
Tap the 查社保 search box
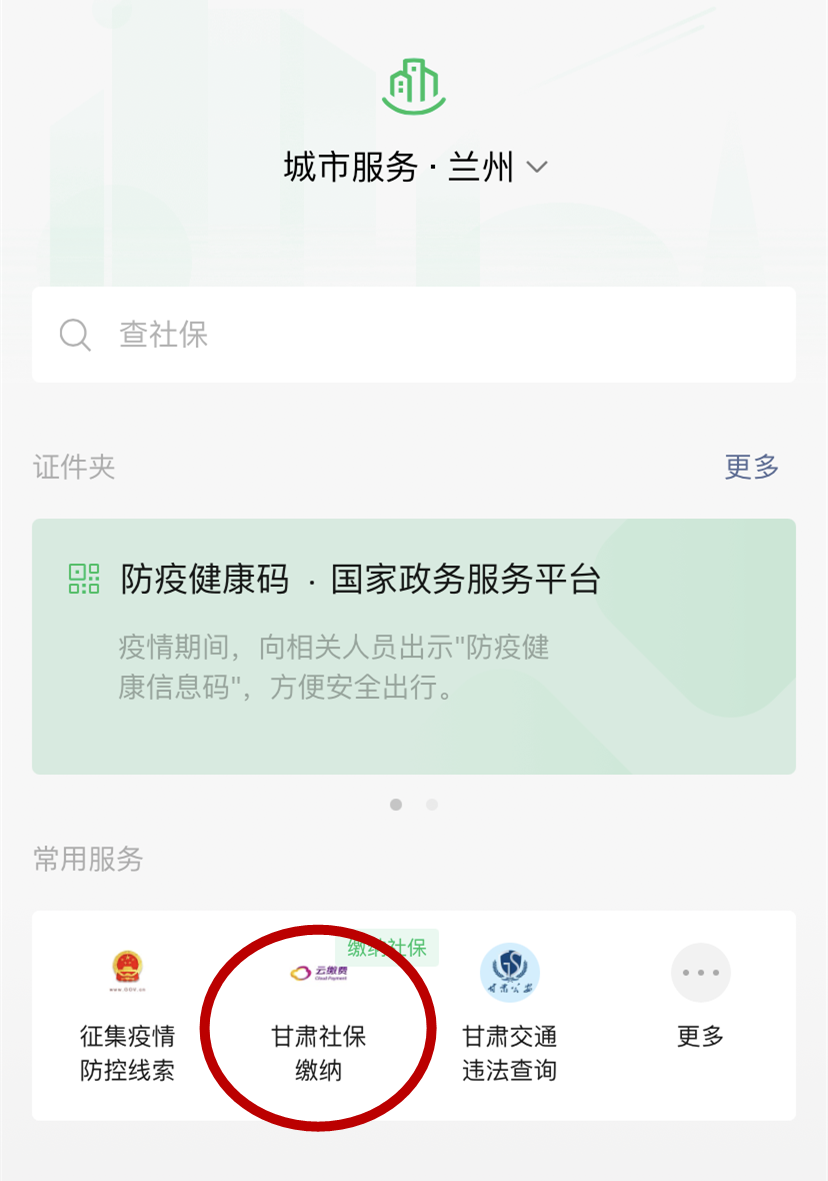[x=414, y=334]
